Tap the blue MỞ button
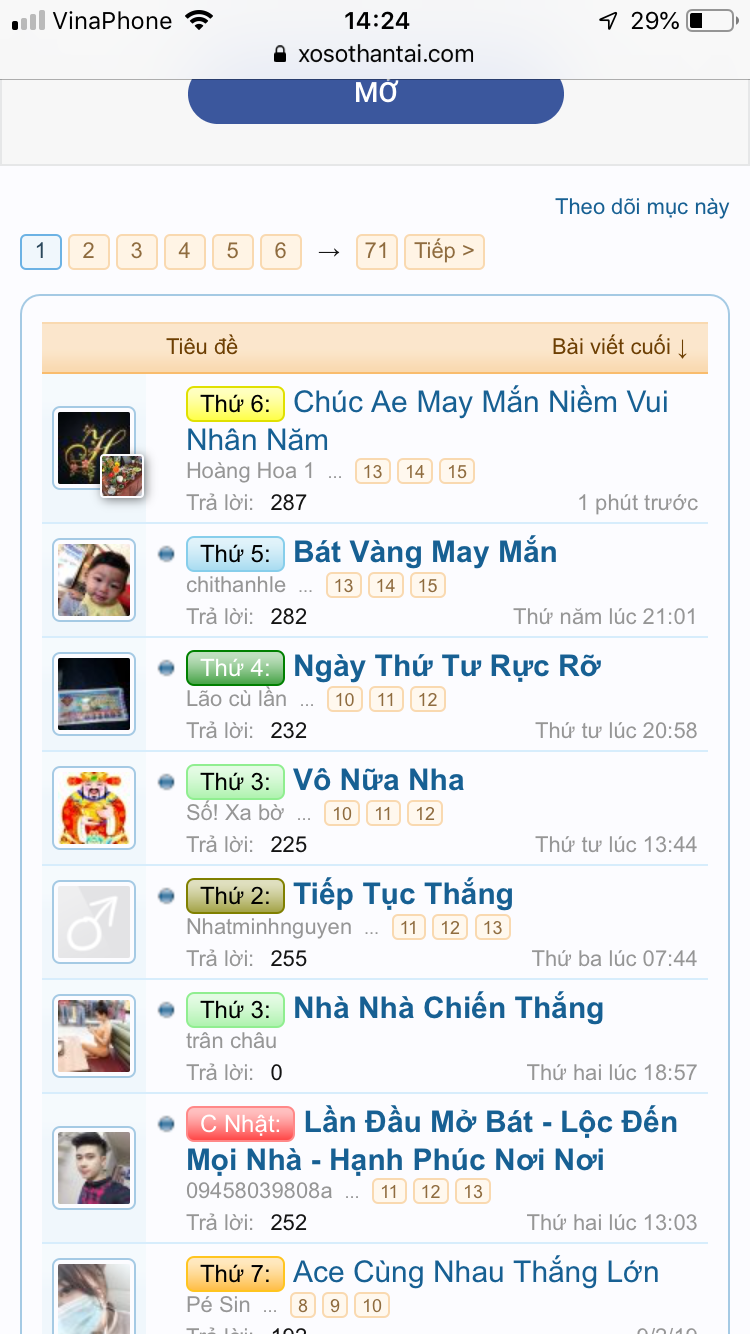The height and width of the screenshot is (1334, 750). [375, 97]
